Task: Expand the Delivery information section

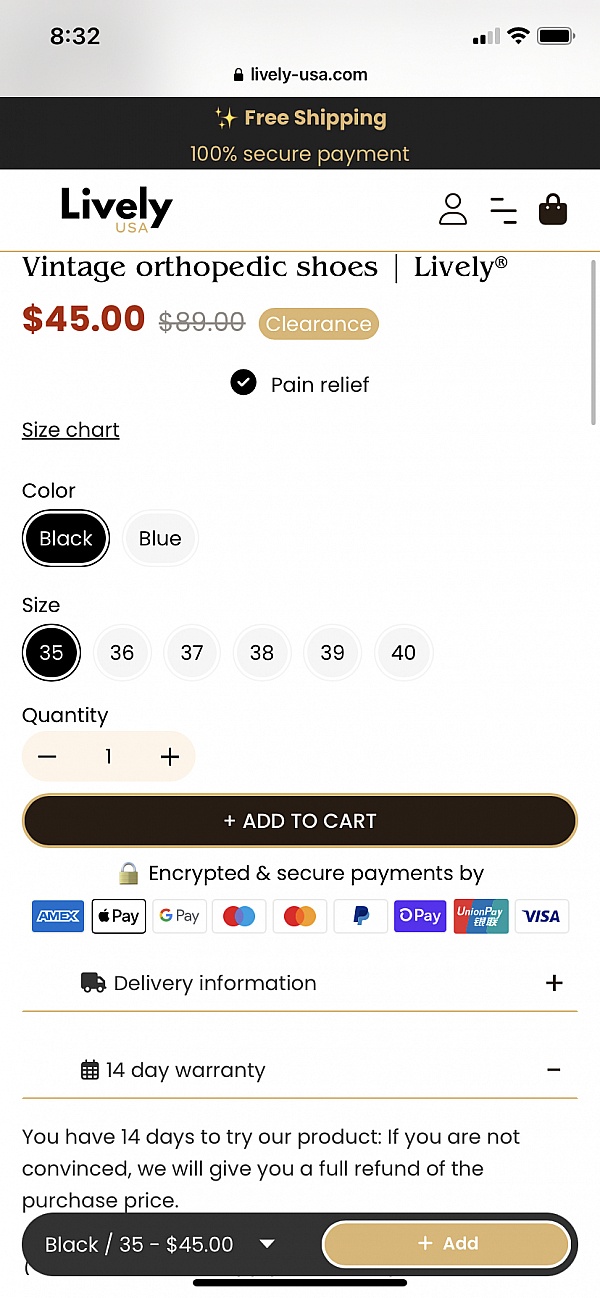Action: [554, 983]
